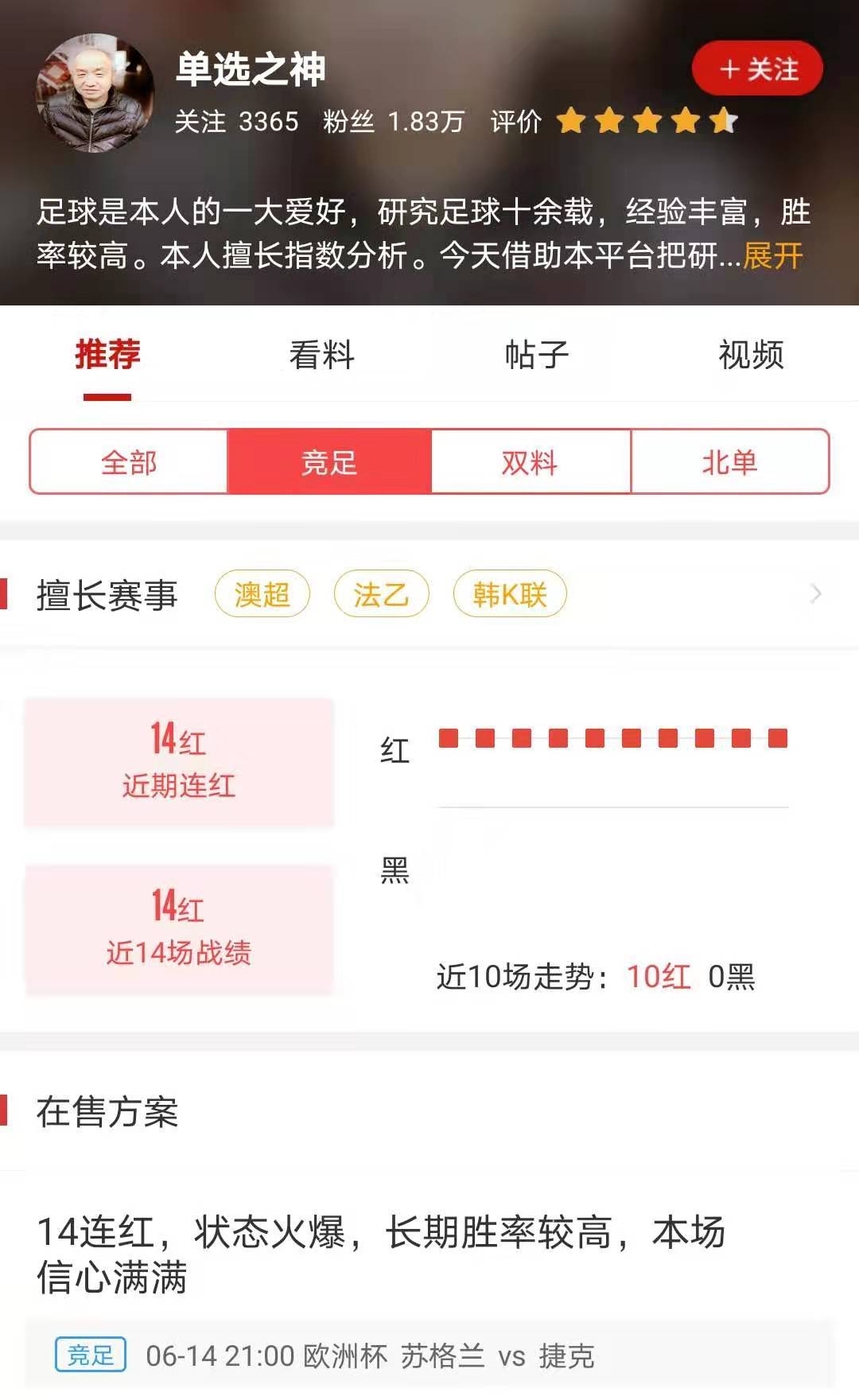The width and height of the screenshot is (859, 1400).
Task: Switch to the 帖子 tab
Action: (x=537, y=355)
